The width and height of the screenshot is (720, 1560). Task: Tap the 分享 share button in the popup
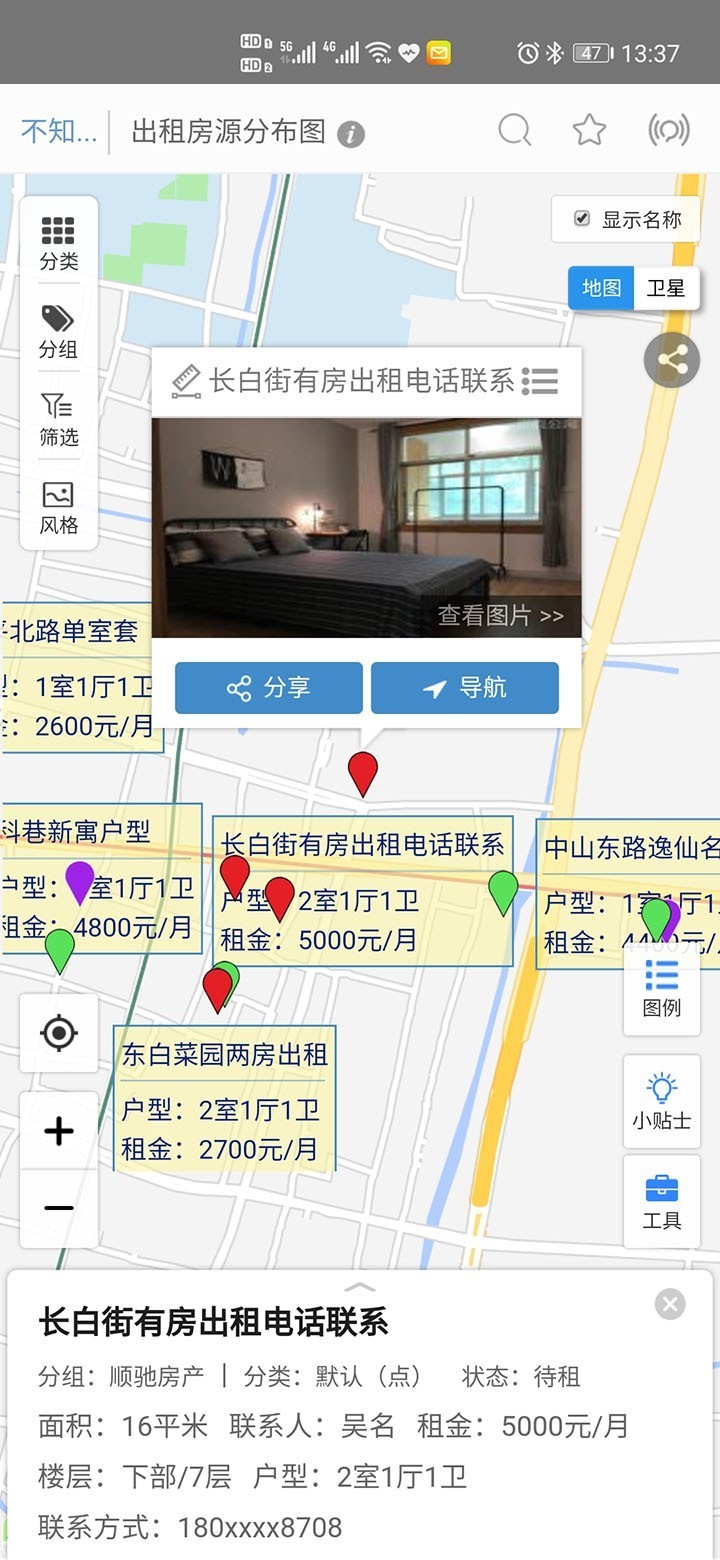[x=267, y=687]
